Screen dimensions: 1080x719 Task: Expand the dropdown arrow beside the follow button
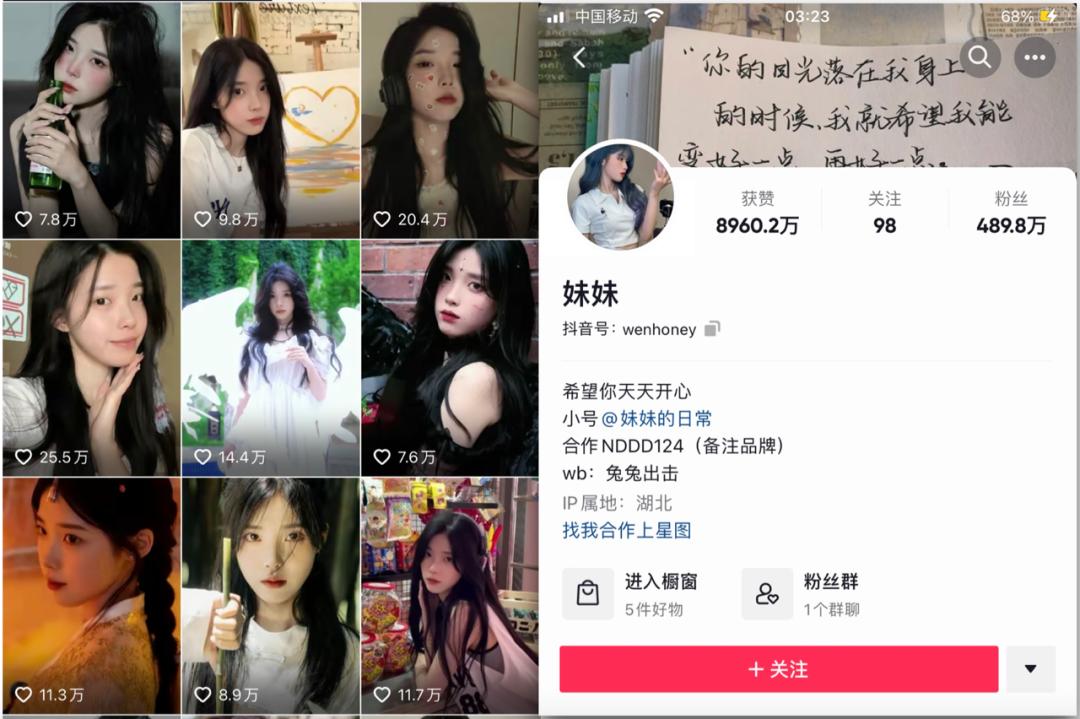(x=1031, y=669)
